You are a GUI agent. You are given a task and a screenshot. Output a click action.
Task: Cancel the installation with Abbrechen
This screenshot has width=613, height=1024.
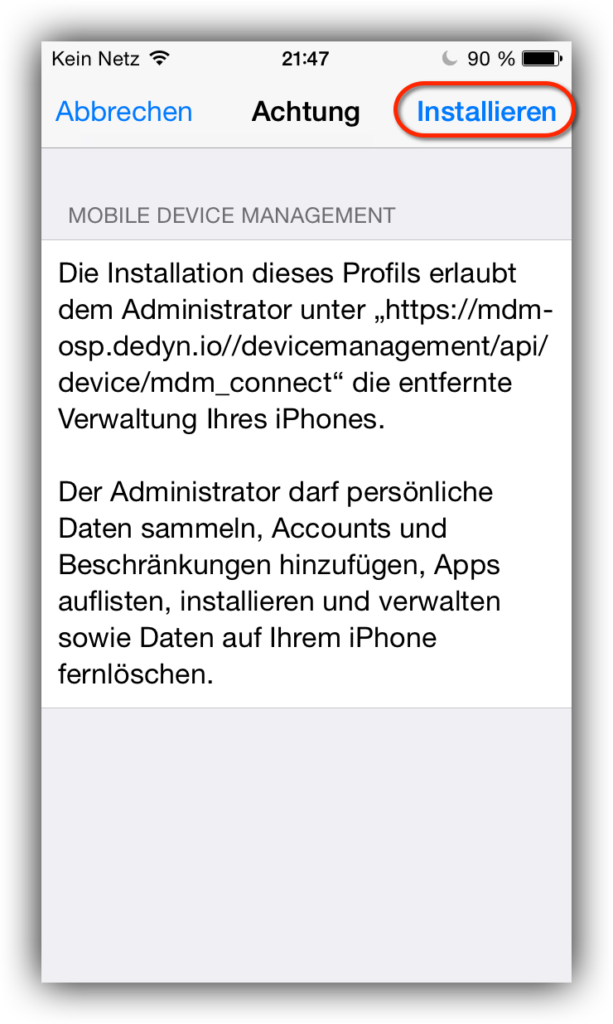coord(124,112)
